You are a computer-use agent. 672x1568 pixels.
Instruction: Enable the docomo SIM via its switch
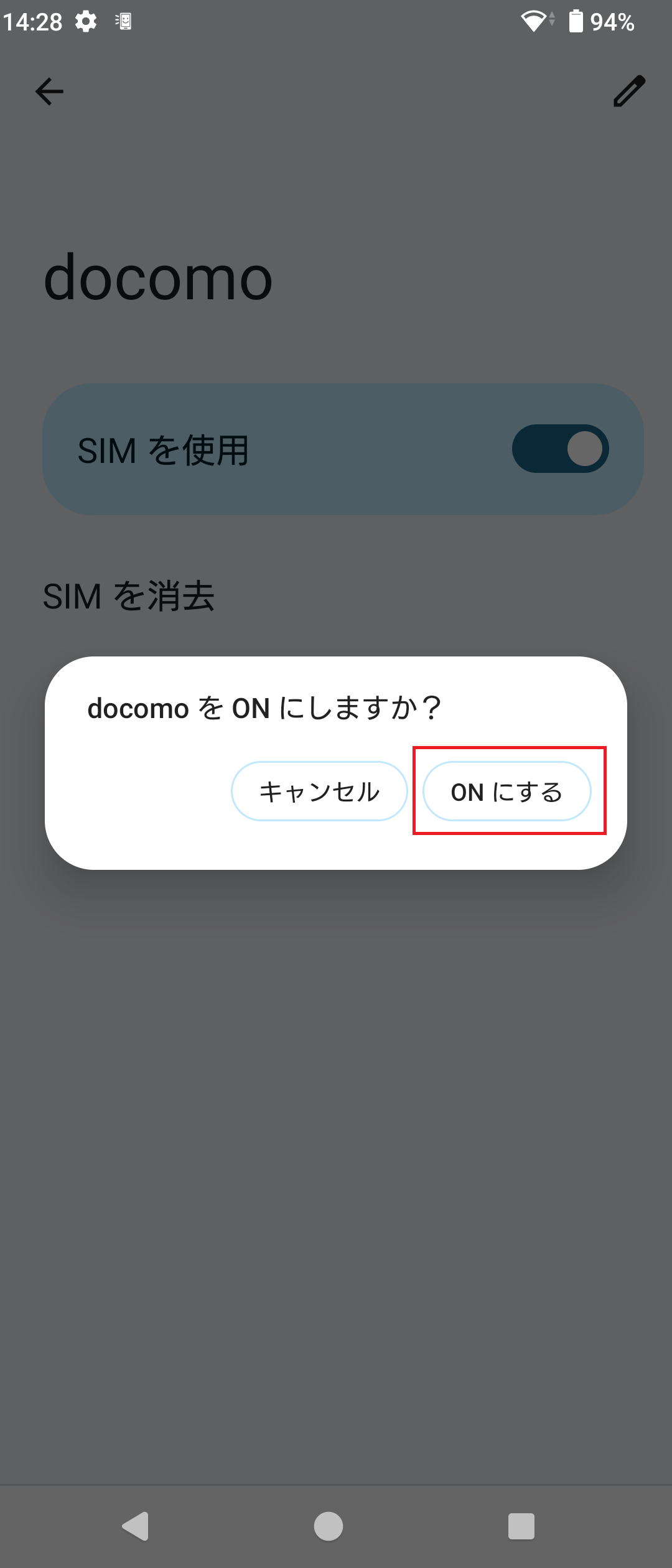pyautogui.click(x=560, y=449)
